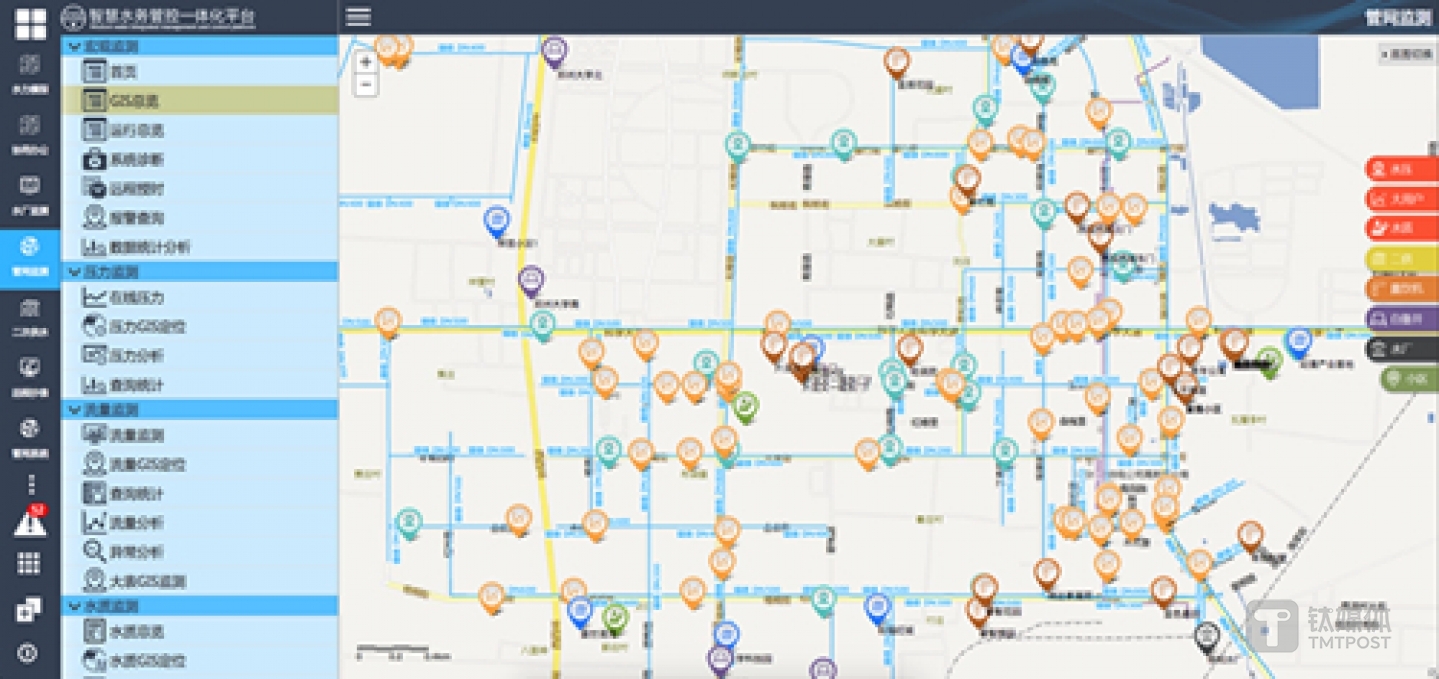Open 数据统计分析 in the sidebar
The image size is (1439, 679).
pyautogui.click(x=148, y=247)
